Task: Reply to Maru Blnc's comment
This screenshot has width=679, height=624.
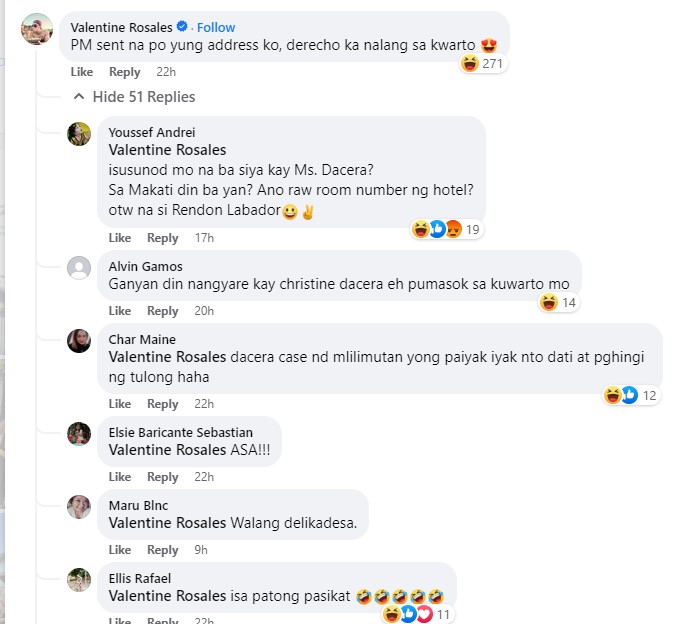Action: (x=163, y=550)
